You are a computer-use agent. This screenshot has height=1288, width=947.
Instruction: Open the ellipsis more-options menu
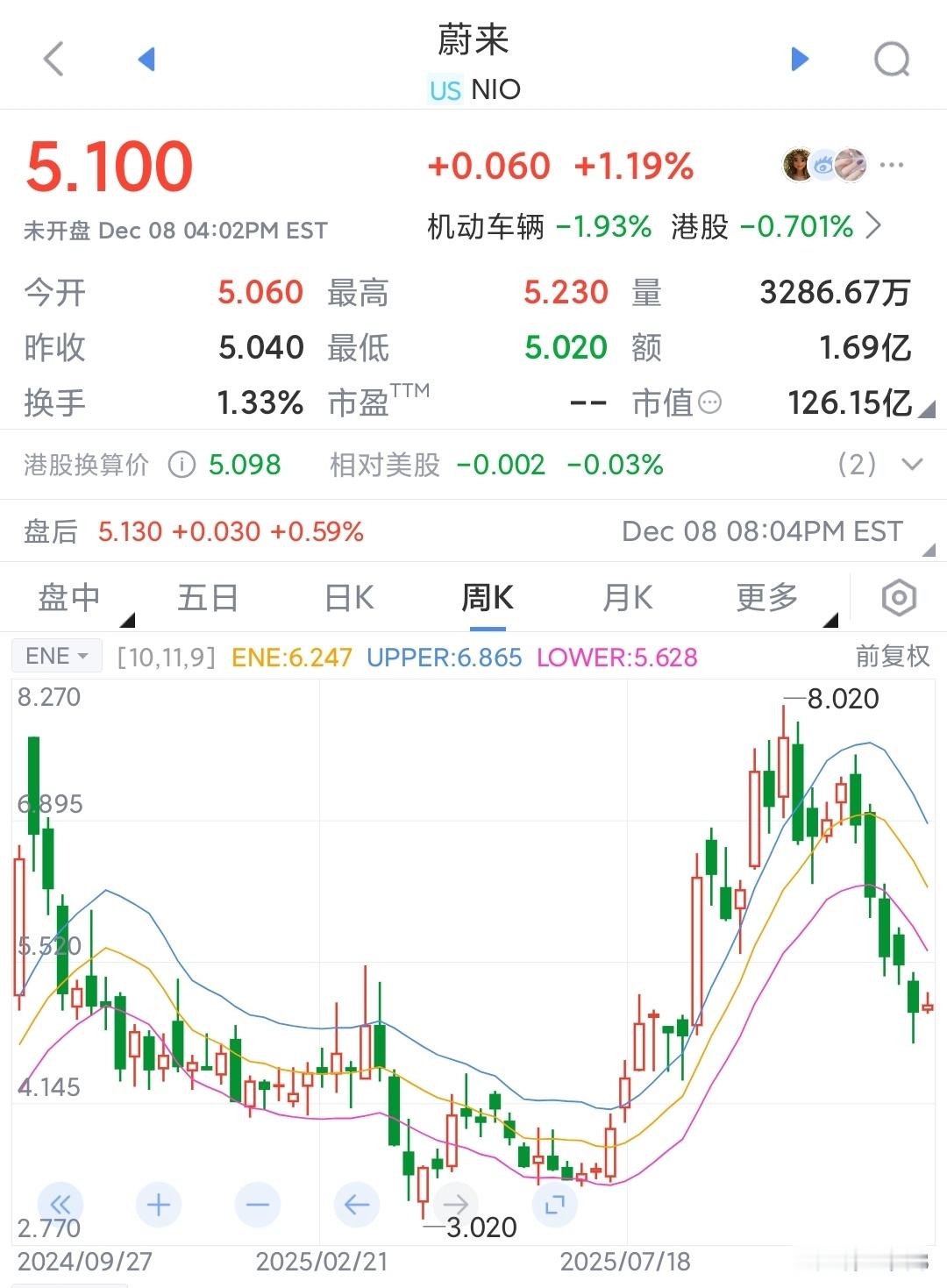[x=891, y=165]
